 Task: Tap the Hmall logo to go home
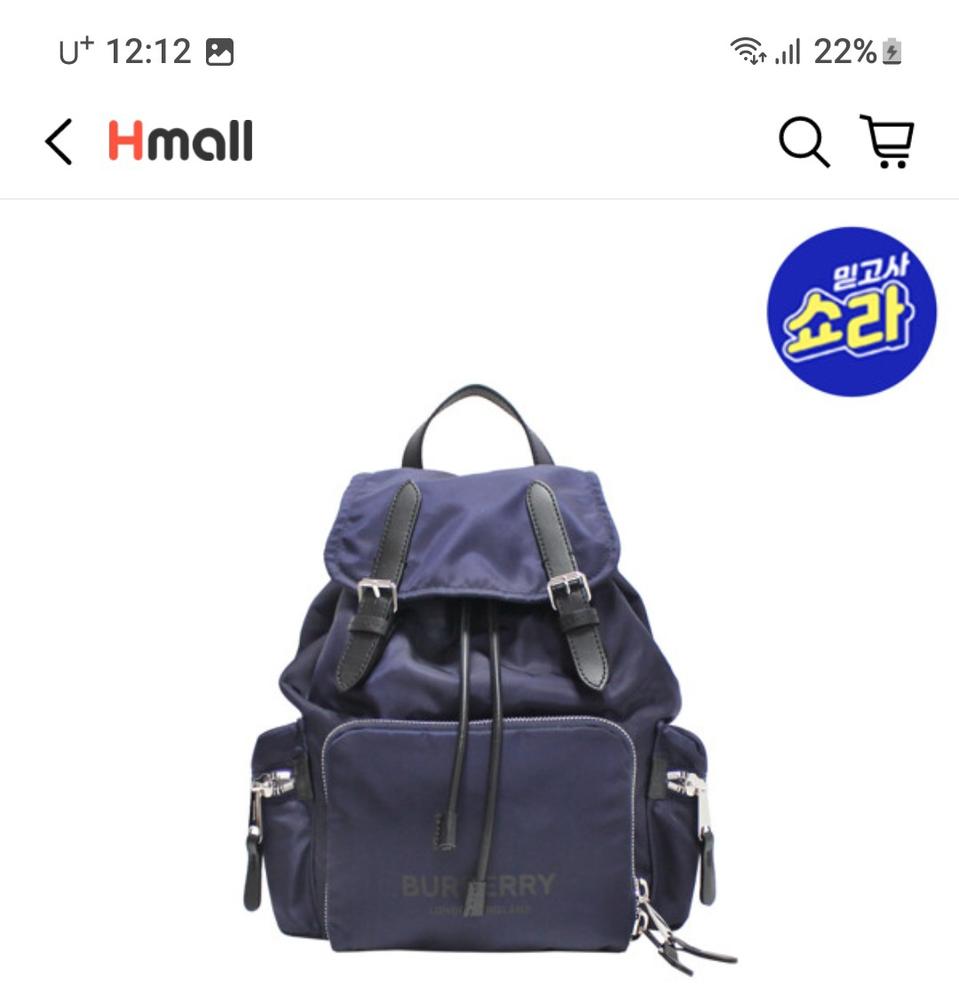click(180, 141)
